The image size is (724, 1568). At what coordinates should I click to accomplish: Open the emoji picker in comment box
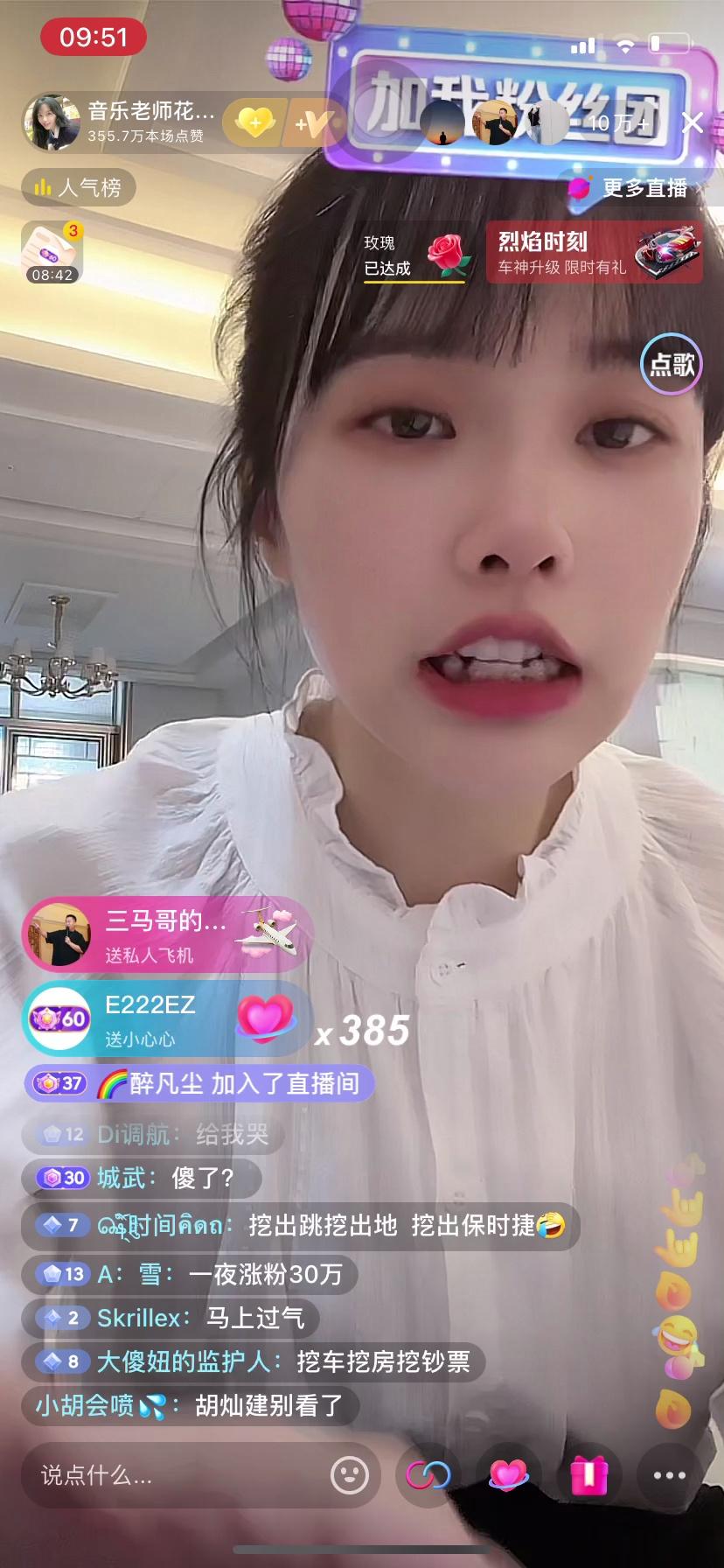pyautogui.click(x=350, y=1475)
